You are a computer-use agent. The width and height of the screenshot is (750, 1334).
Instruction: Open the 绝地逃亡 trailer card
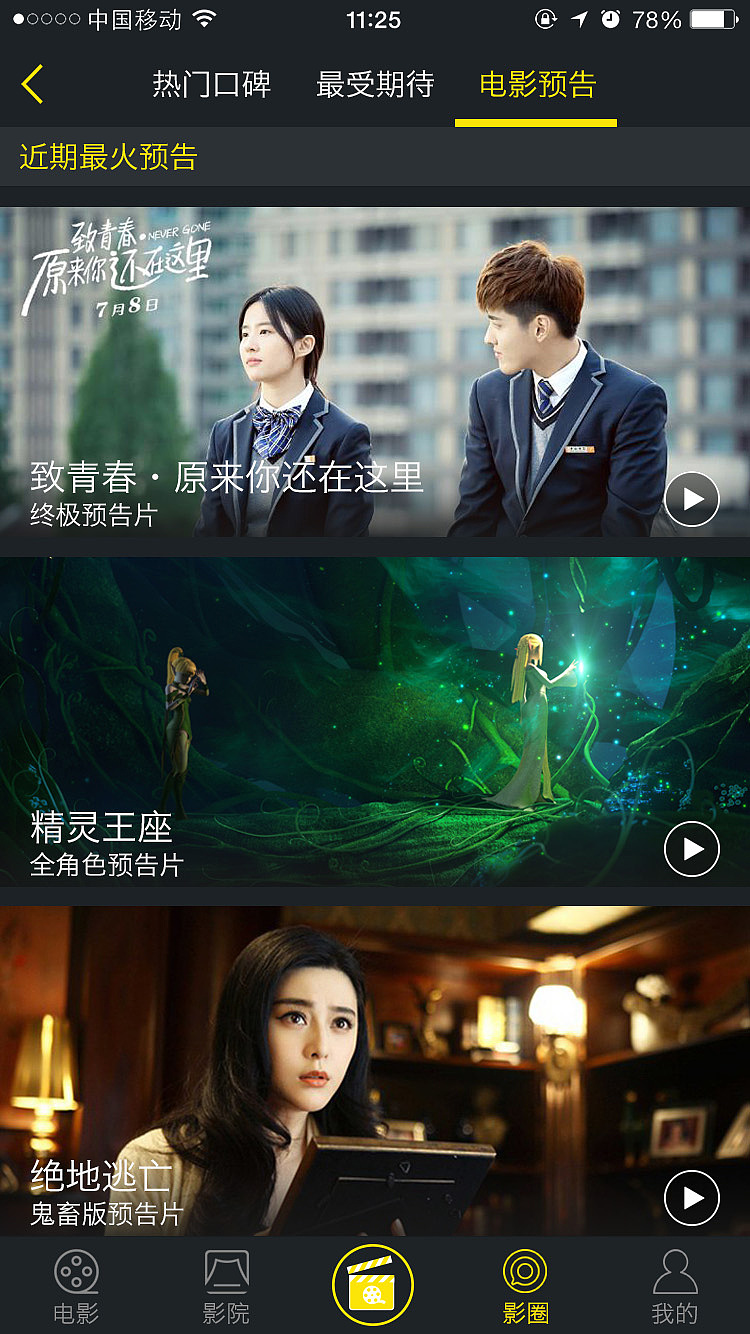click(x=375, y=1070)
